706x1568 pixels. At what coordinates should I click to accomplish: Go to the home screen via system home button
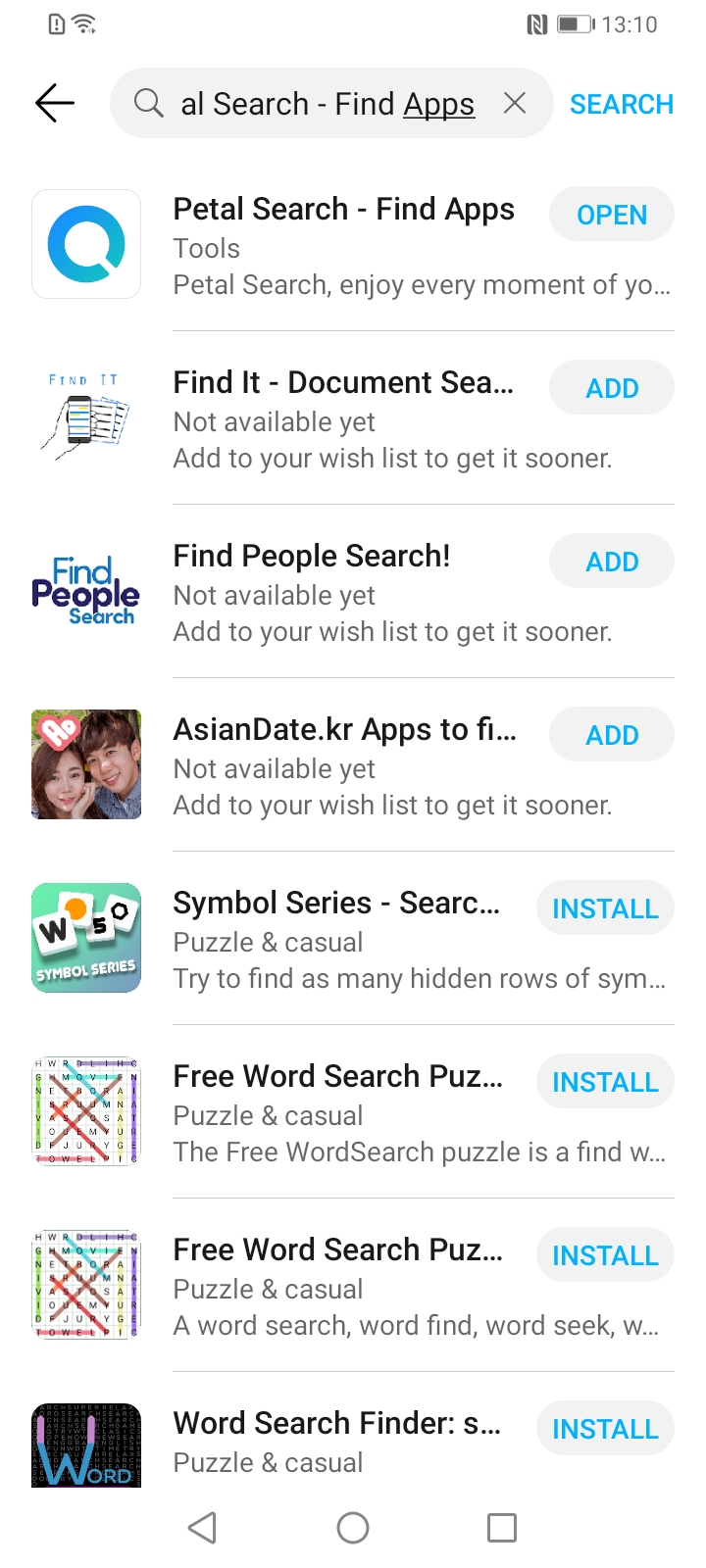[x=353, y=1527]
